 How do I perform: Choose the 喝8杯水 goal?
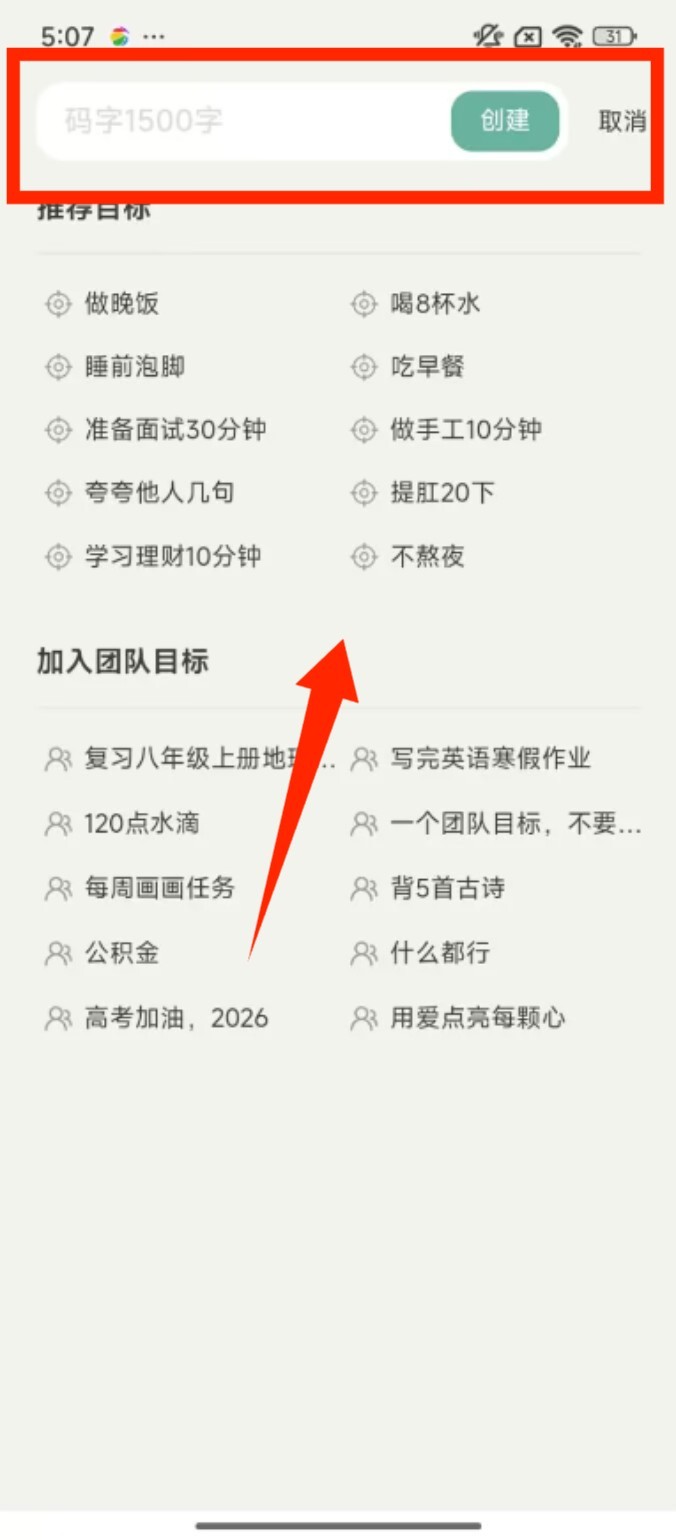coord(435,303)
